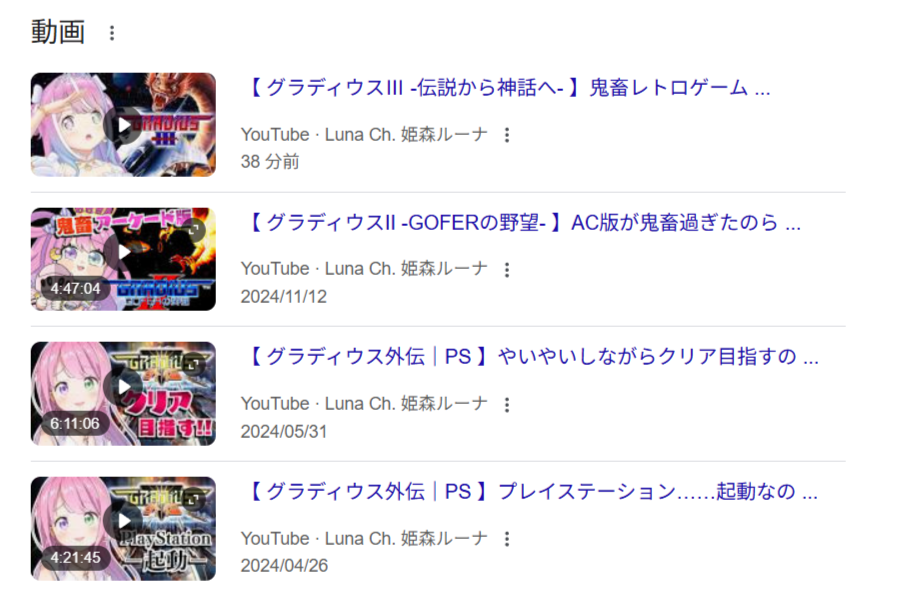Play the 6:11:06 クリア目指す thumbnail

click(x=123, y=394)
